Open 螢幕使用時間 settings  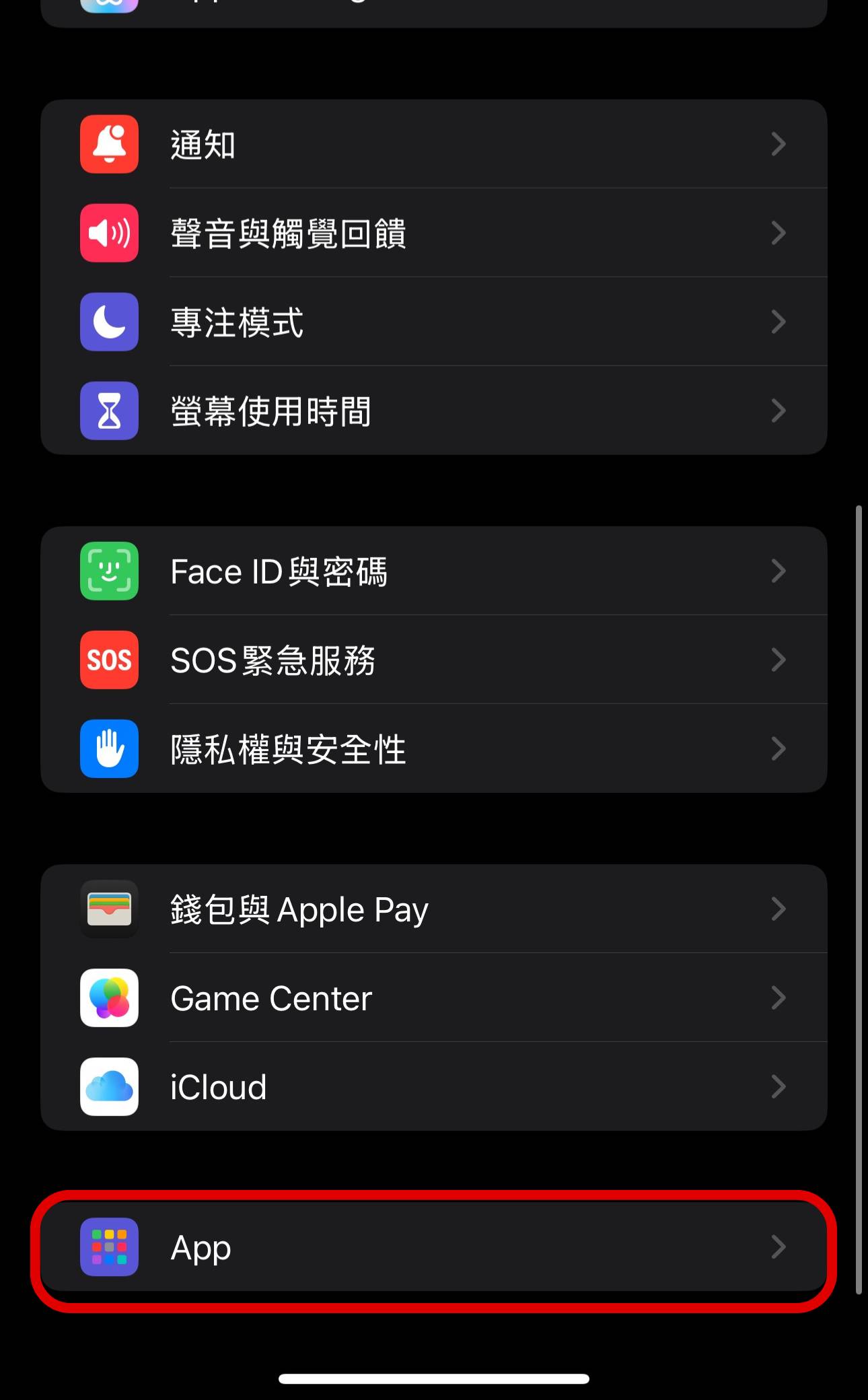tap(434, 411)
